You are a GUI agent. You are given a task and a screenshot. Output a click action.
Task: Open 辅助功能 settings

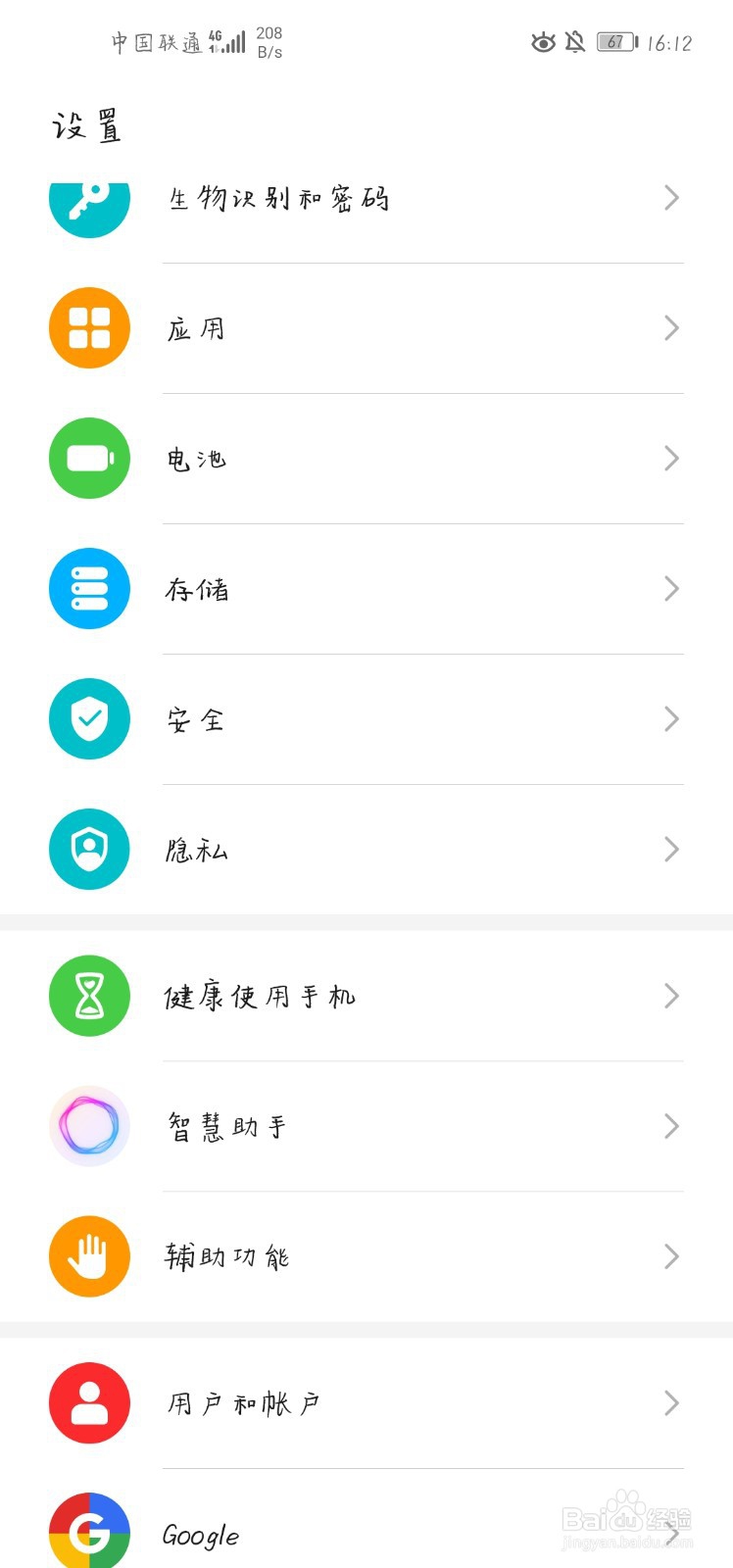point(226,1257)
